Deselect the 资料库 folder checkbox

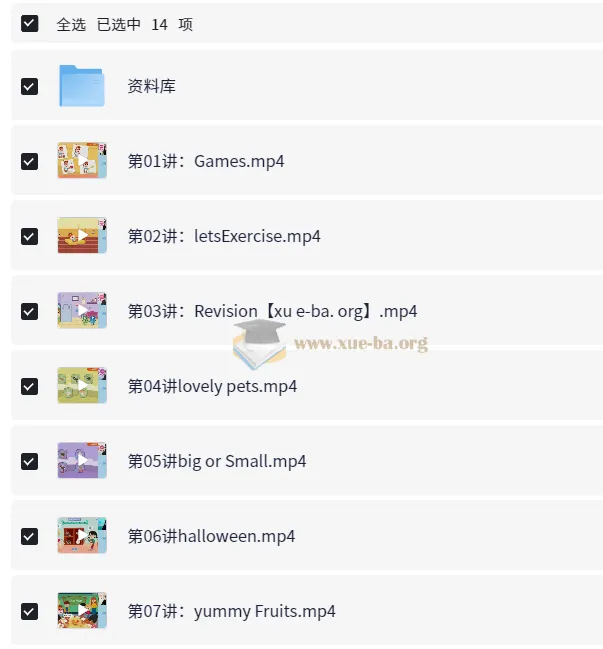point(30,86)
